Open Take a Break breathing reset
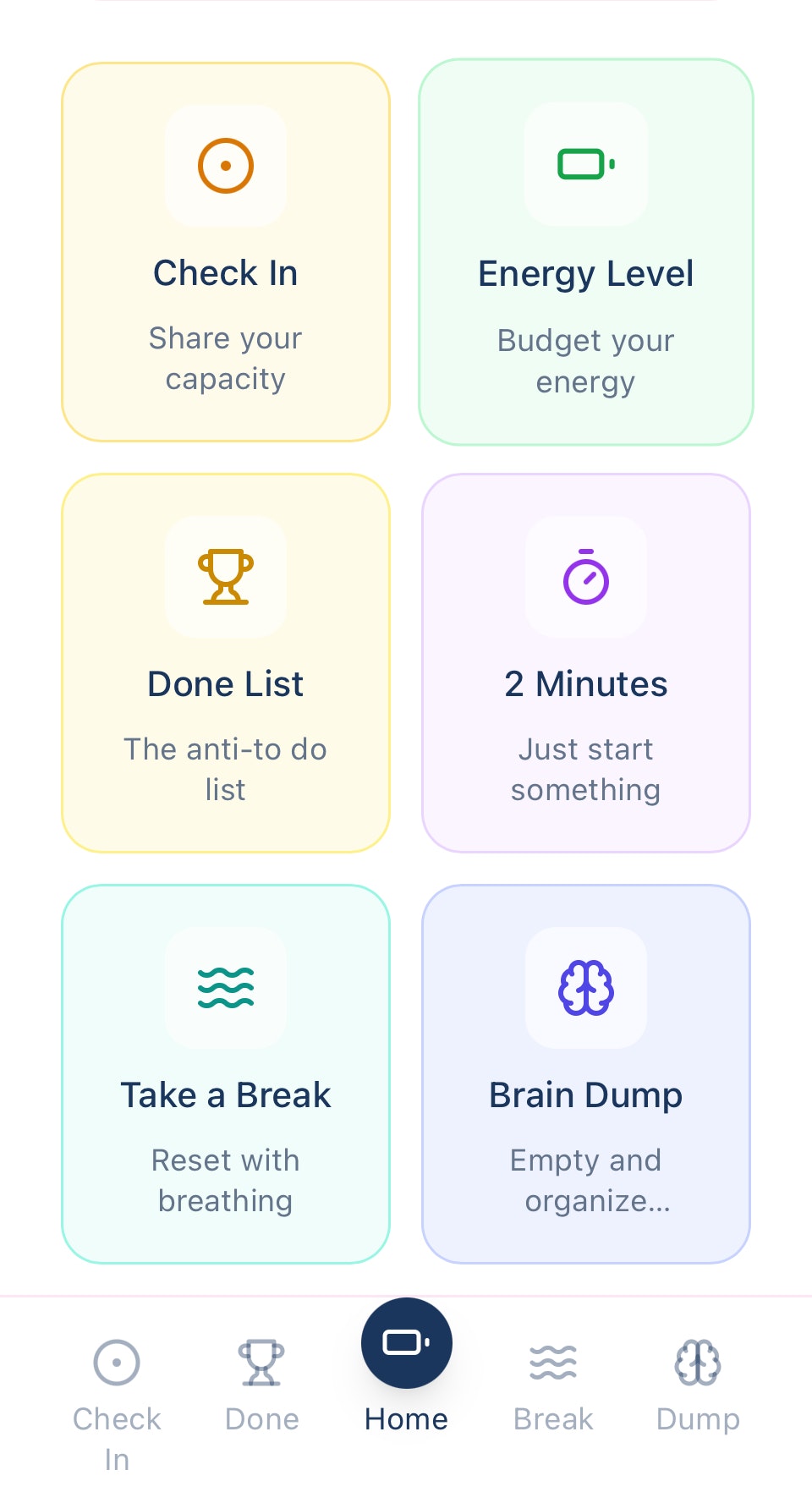 (225, 1074)
